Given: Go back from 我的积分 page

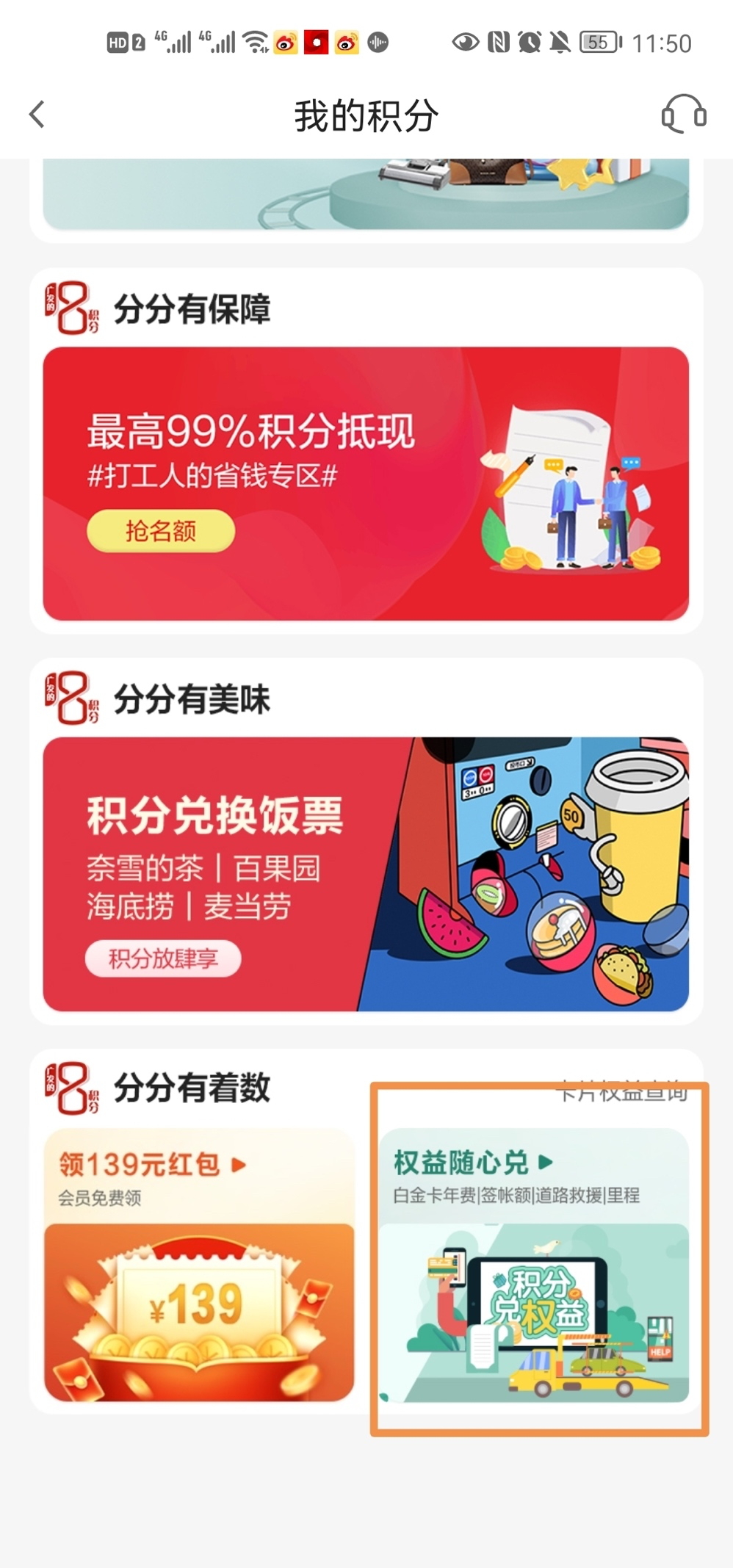Looking at the screenshot, I should coord(37,115).
